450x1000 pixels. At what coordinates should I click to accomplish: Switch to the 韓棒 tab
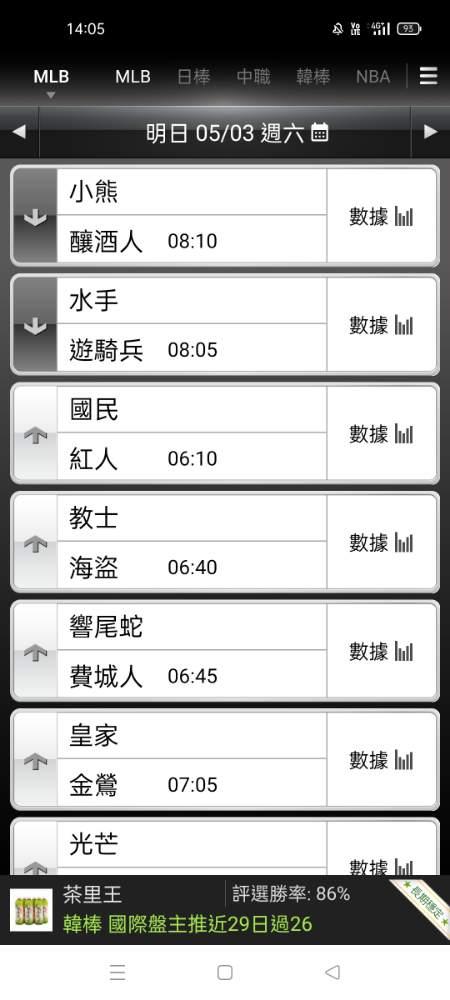click(x=313, y=77)
